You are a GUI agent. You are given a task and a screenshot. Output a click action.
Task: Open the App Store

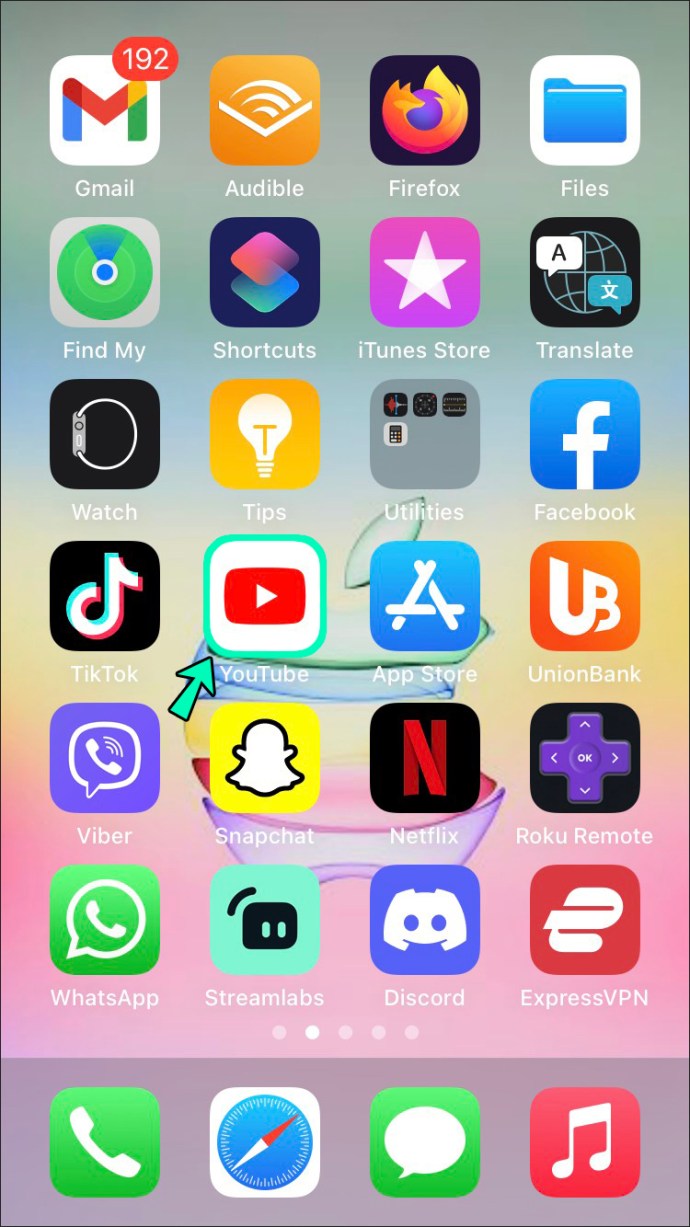pos(425,596)
